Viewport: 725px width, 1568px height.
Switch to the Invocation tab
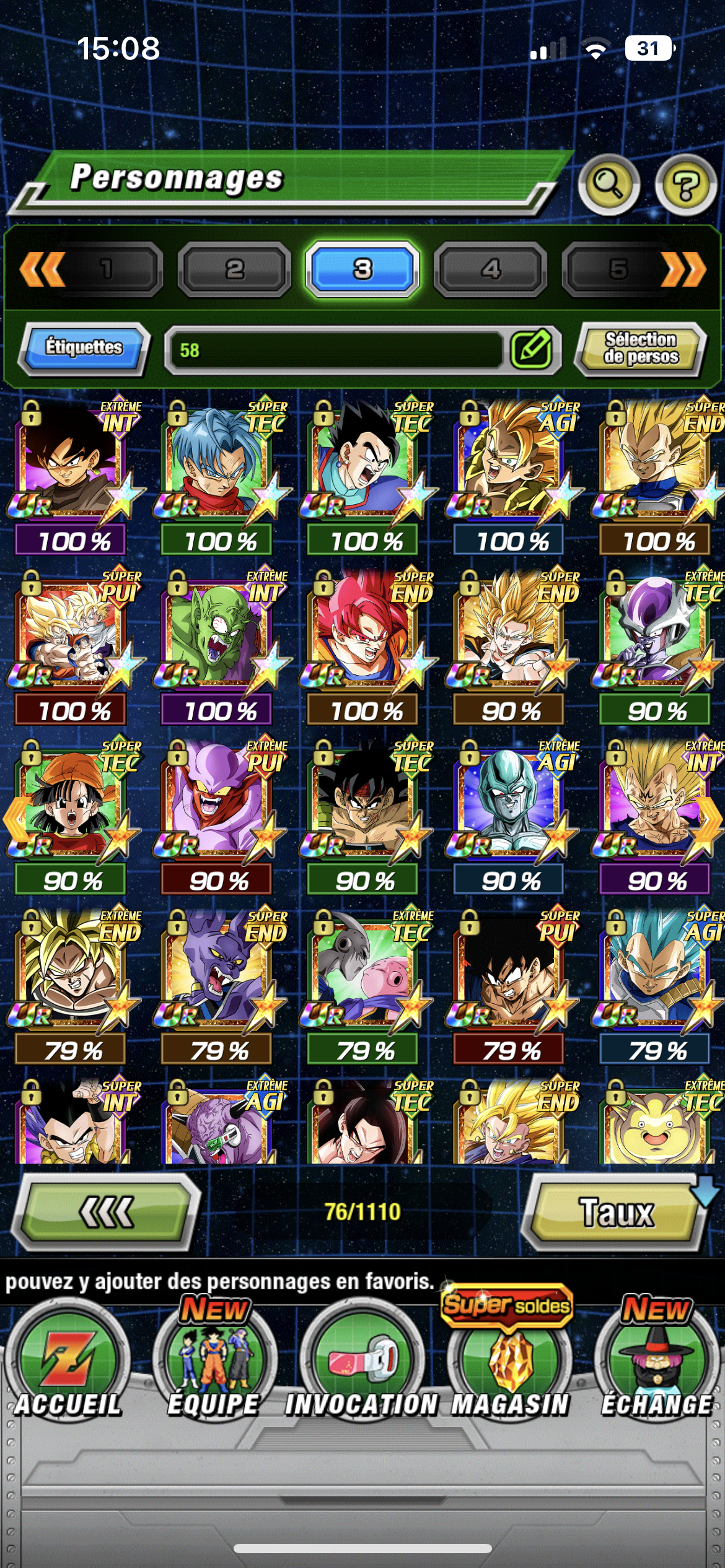pos(362,1362)
